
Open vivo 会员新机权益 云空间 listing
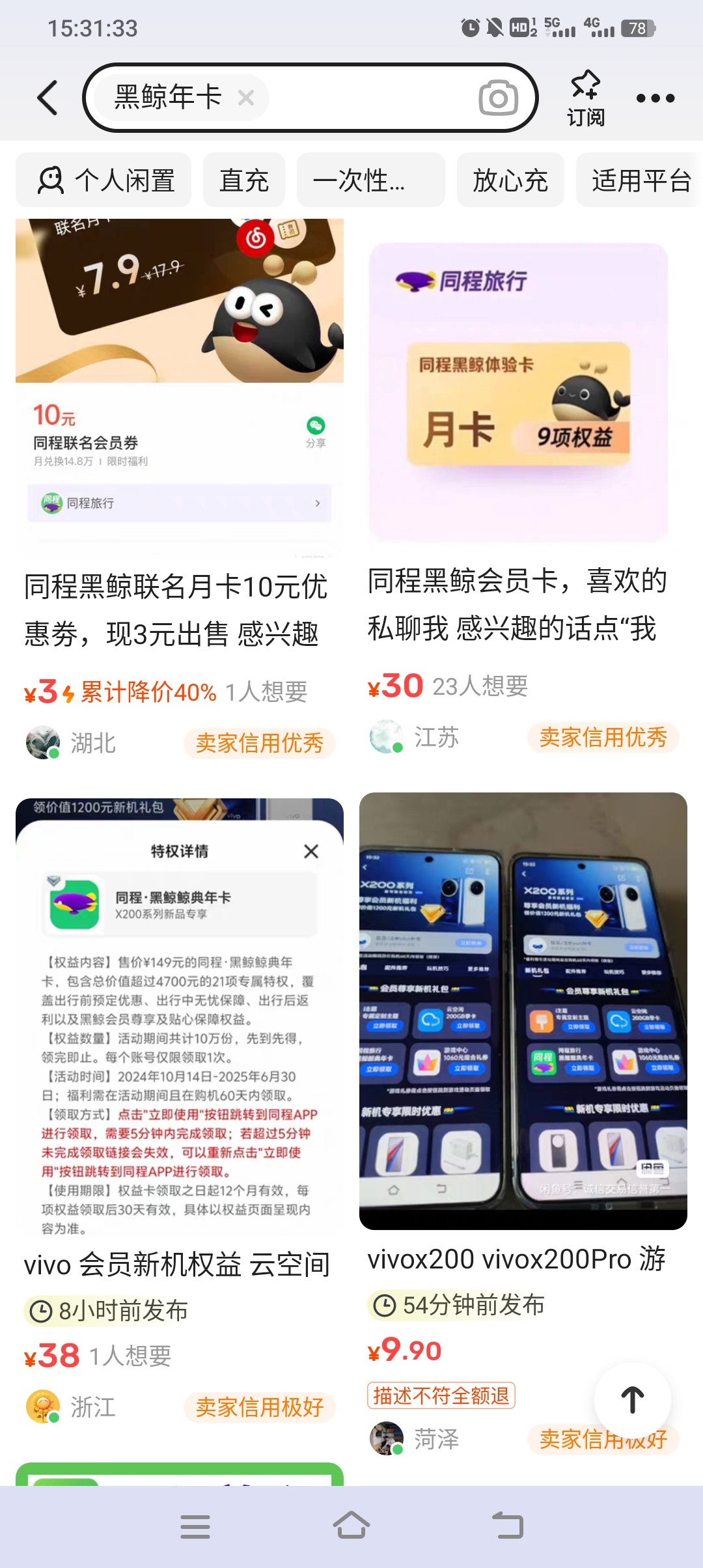pos(177,1265)
